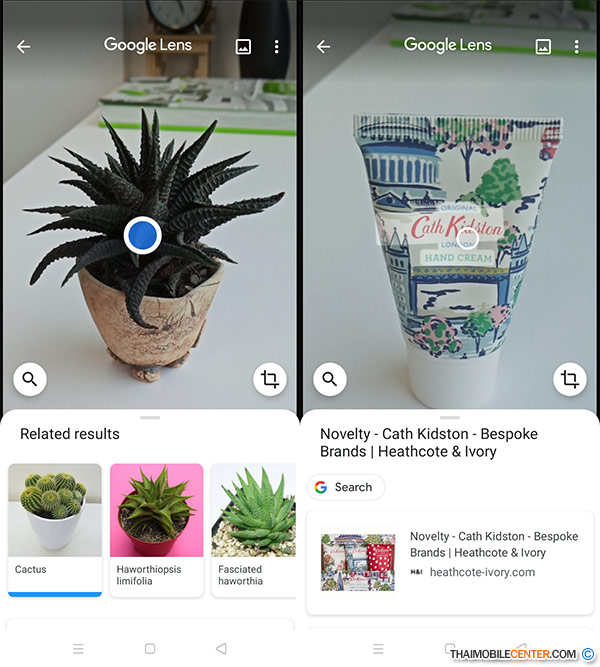Open the Haworthiopsis limifolia result
This screenshot has width=600, height=667.
[x=156, y=528]
